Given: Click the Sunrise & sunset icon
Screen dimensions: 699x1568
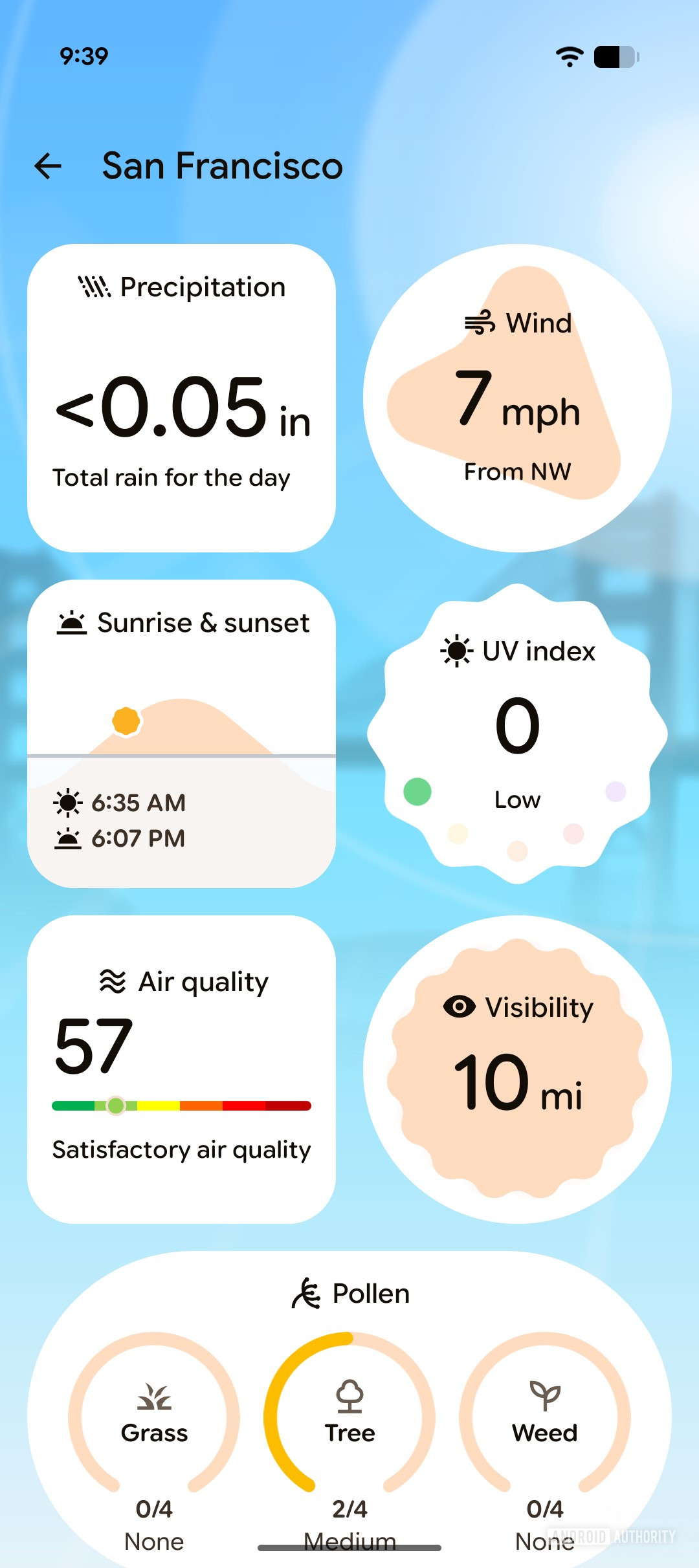Looking at the screenshot, I should coord(71,622).
